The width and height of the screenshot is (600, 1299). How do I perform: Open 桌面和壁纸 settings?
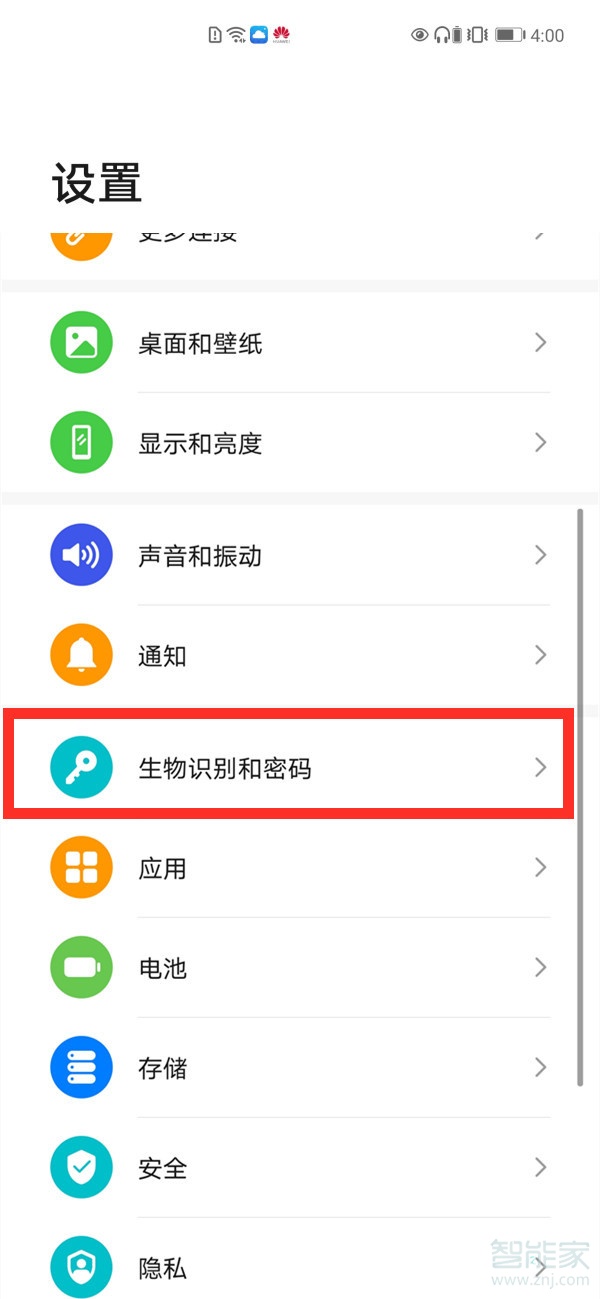pos(300,344)
